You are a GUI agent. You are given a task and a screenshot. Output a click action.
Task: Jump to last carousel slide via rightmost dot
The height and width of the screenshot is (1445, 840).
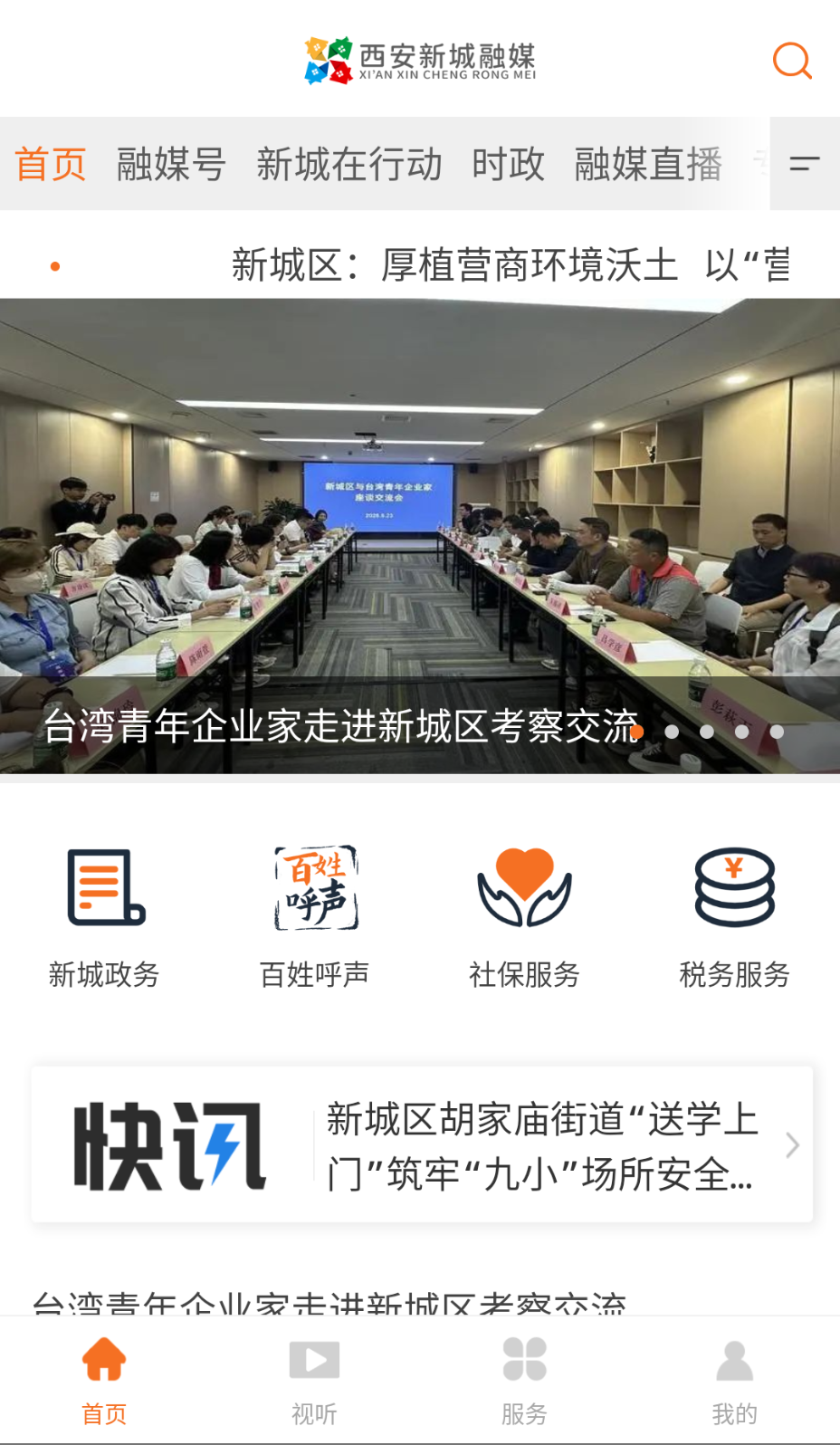(x=777, y=731)
